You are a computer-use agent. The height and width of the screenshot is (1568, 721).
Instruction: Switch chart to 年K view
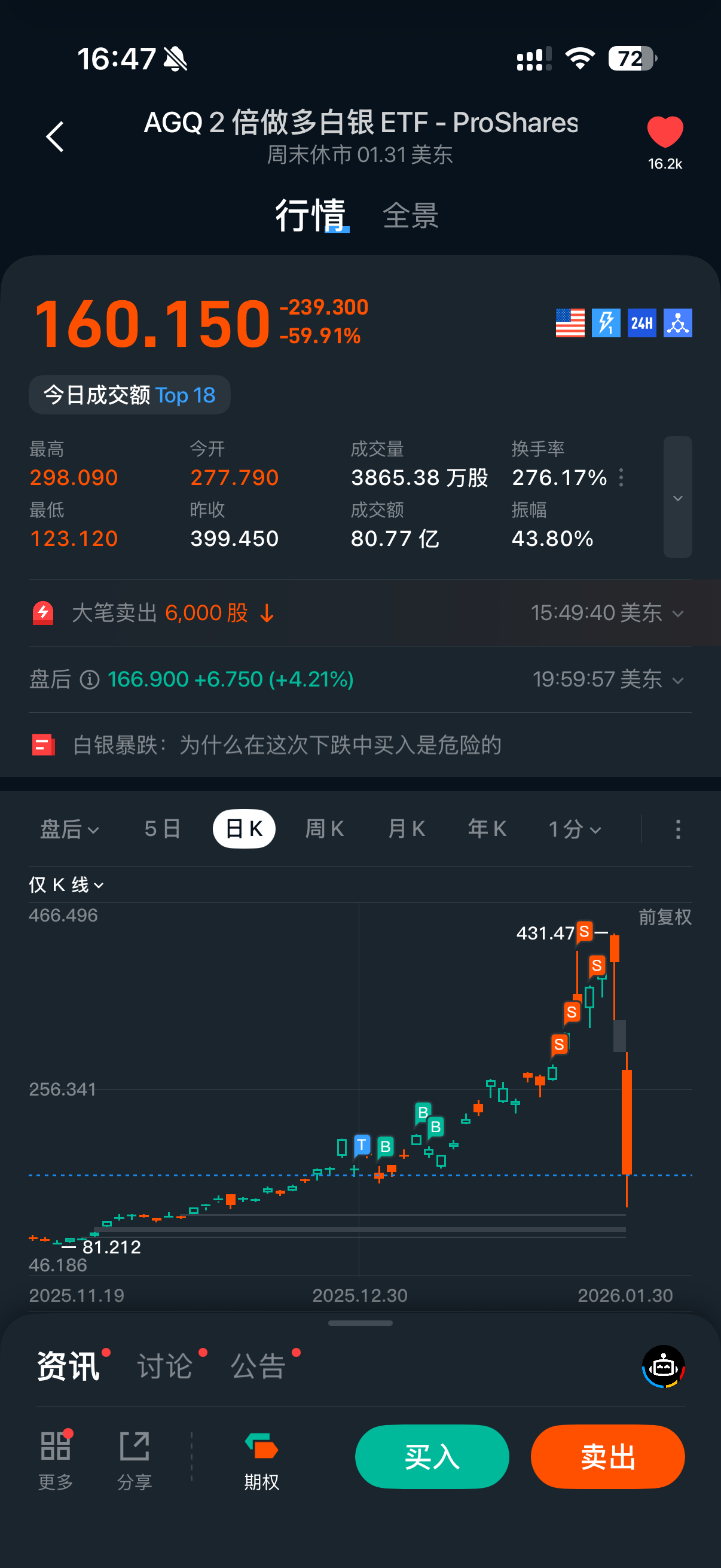coord(487,829)
